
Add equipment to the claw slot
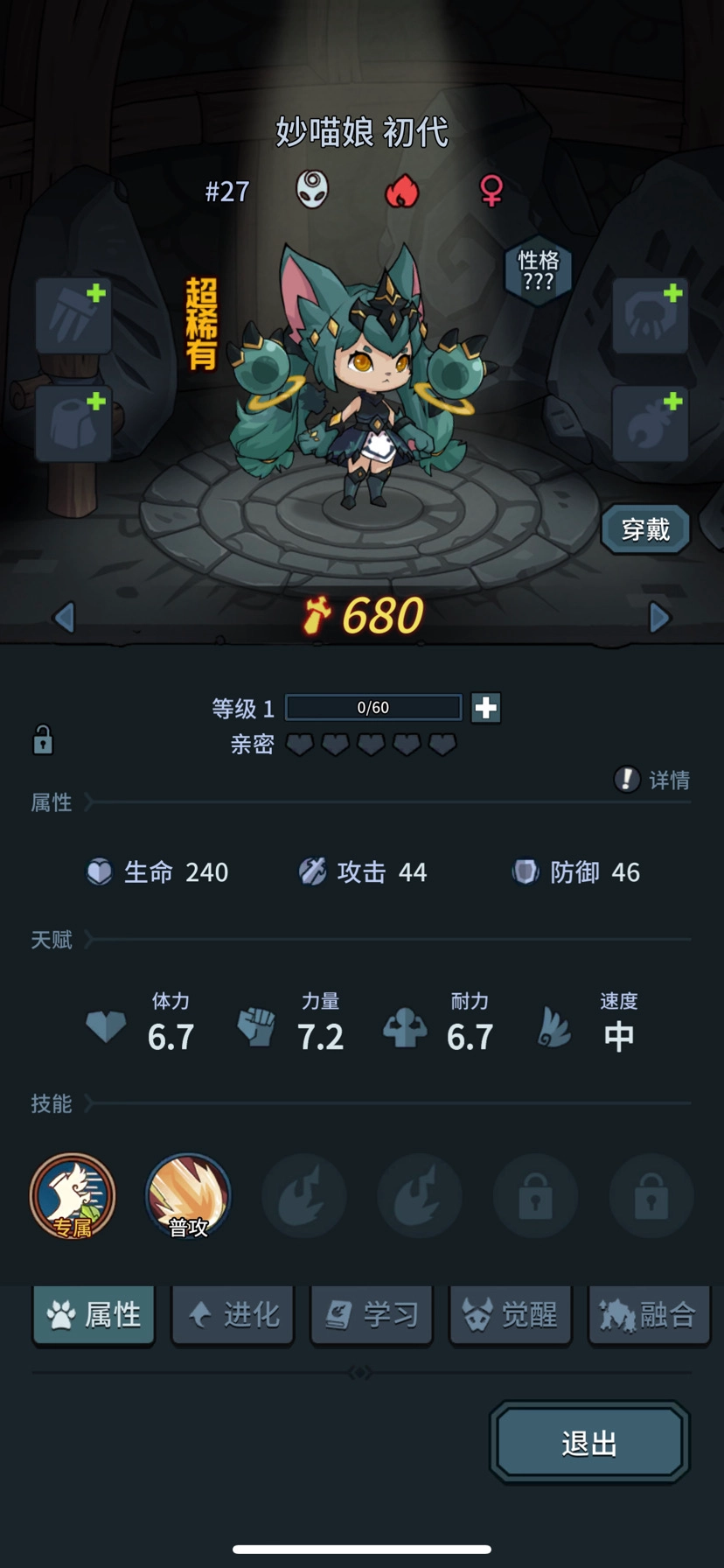73,316
